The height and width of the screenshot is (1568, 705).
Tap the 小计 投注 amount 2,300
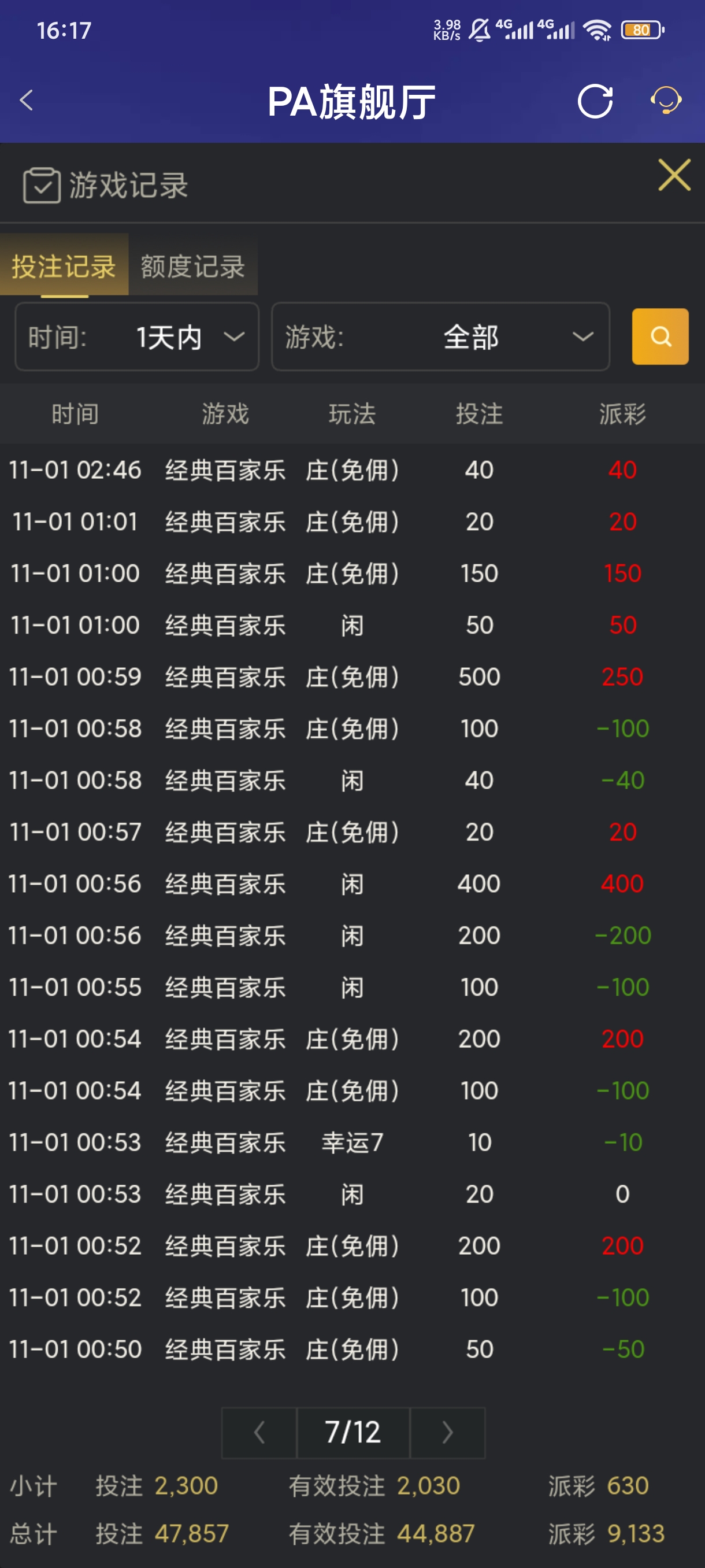[x=185, y=1486]
